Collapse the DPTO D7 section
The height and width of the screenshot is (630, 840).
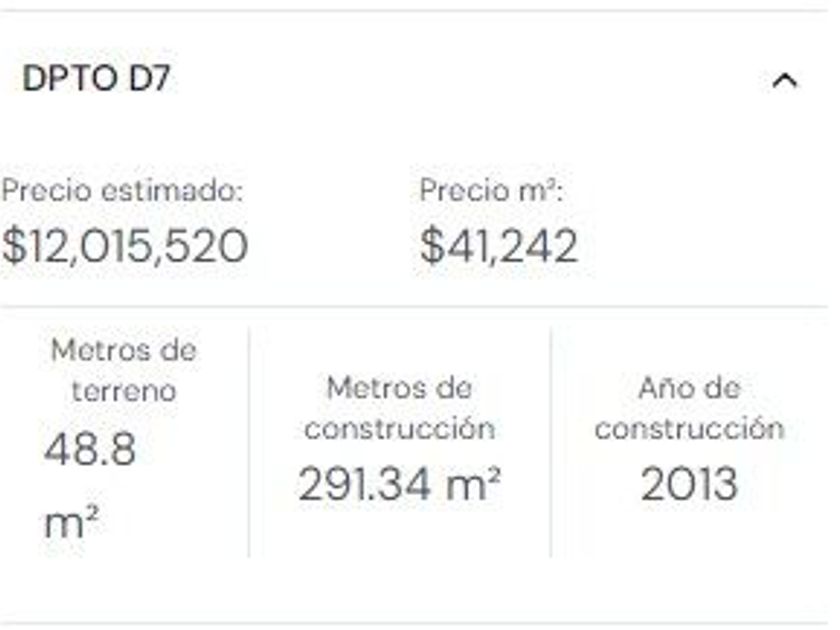pos(785,80)
